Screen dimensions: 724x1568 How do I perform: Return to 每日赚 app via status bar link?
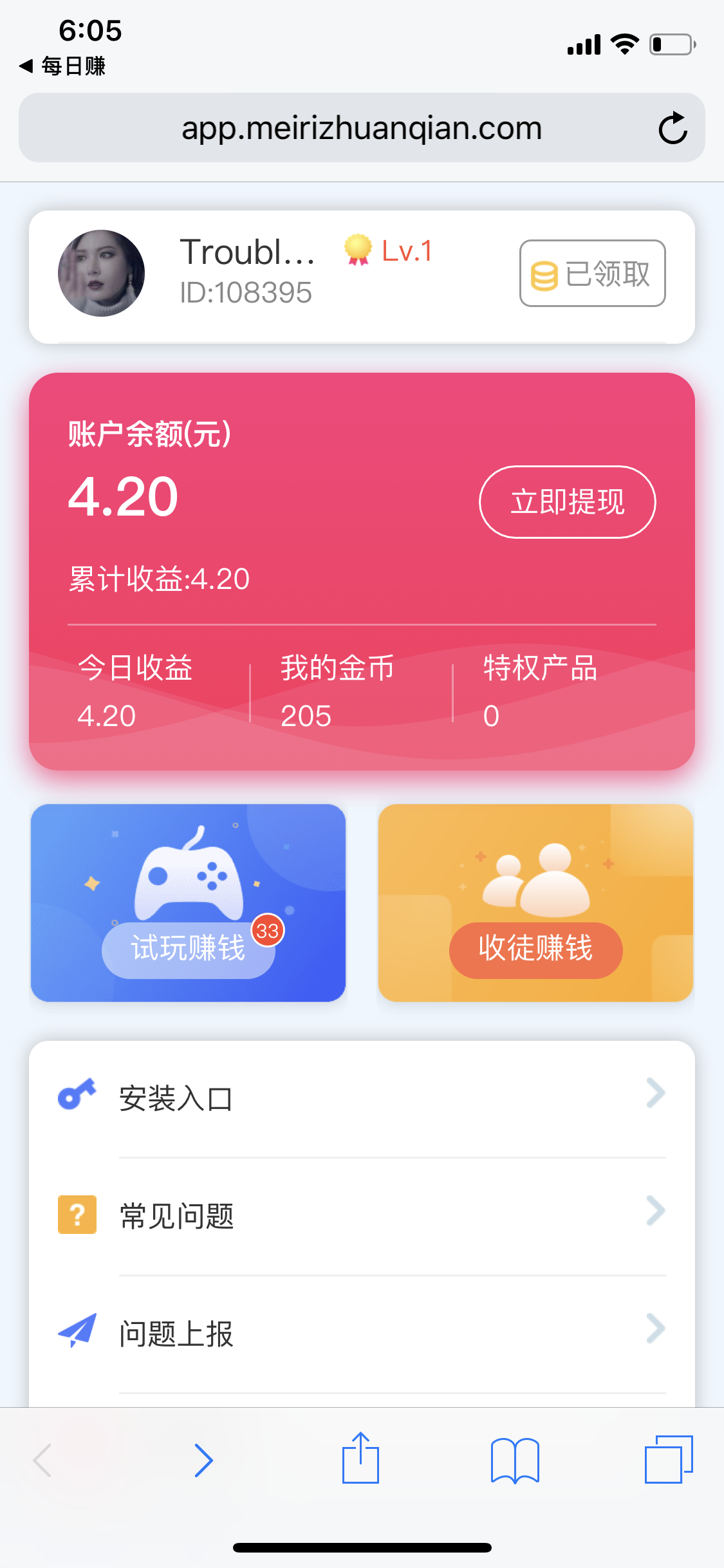coord(62,65)
